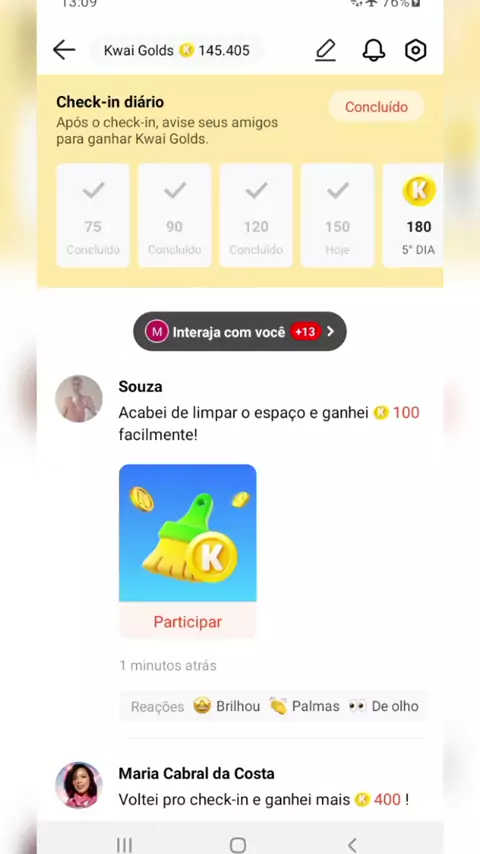React with Palmas to Souza's post
Image resolution: width=480 pixels, height=854 pixels.
[305, 706]
